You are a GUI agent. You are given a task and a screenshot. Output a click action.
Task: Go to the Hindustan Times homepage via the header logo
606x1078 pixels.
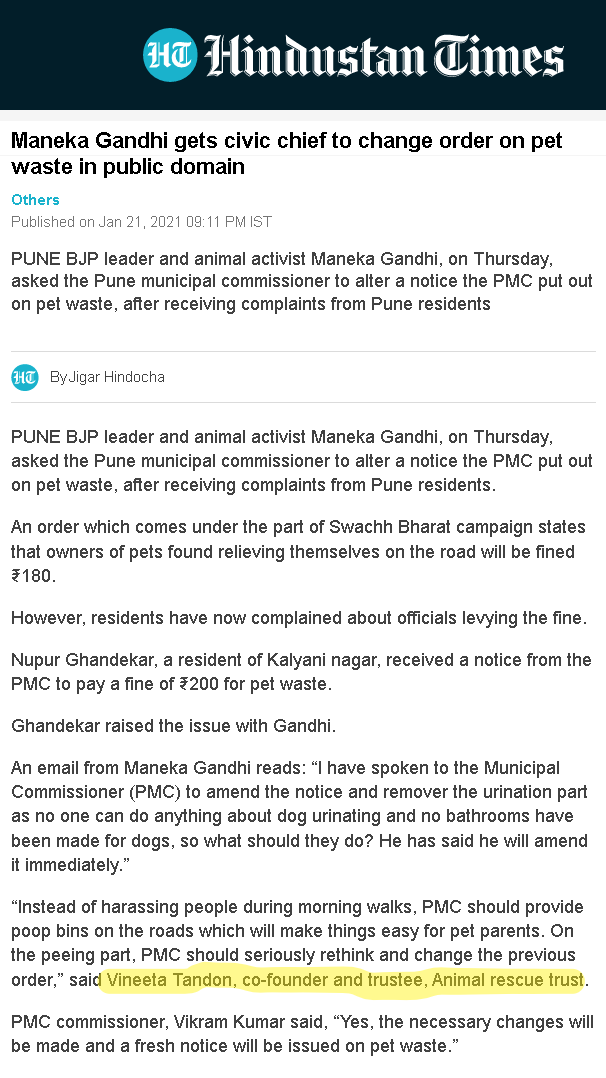[354, 54]
